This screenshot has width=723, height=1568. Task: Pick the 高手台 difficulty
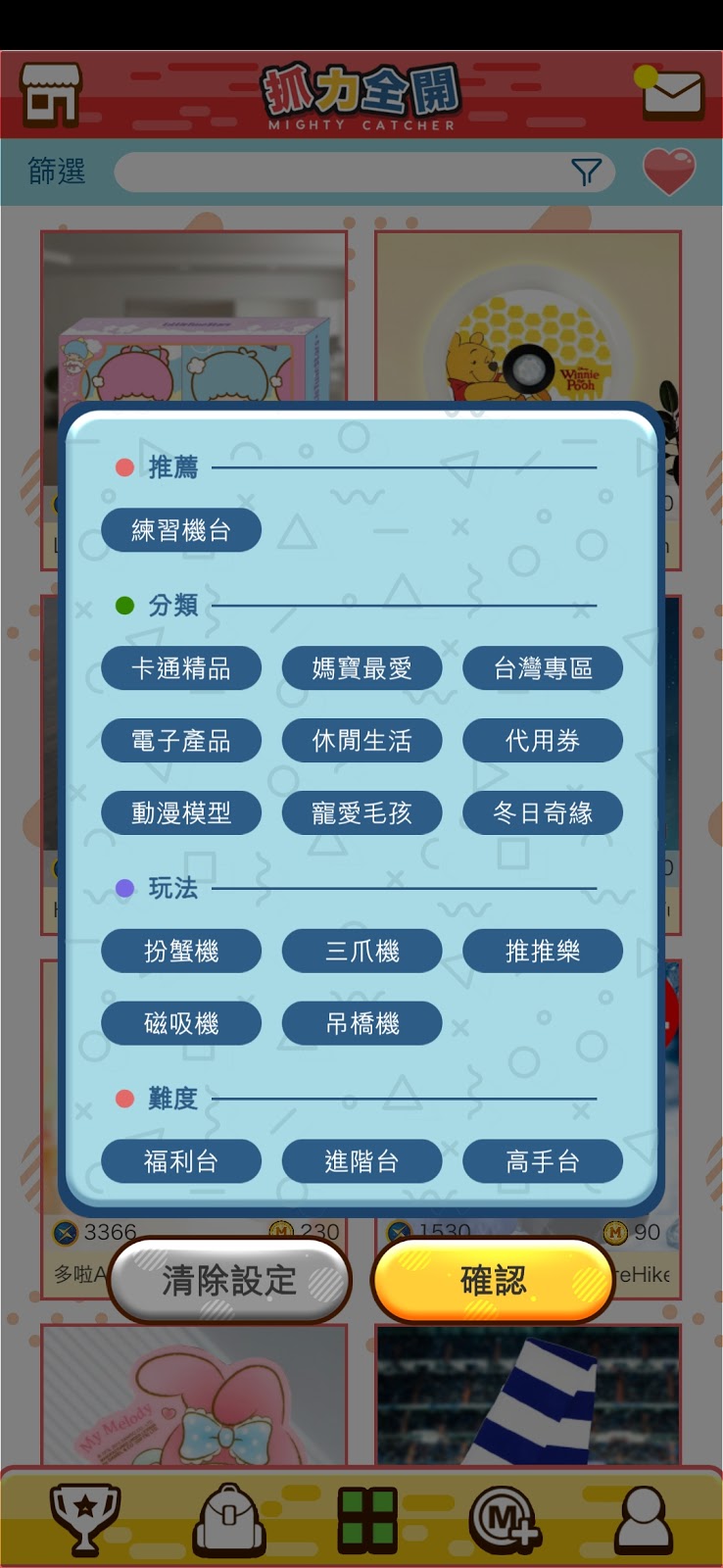coord(542,1161)
